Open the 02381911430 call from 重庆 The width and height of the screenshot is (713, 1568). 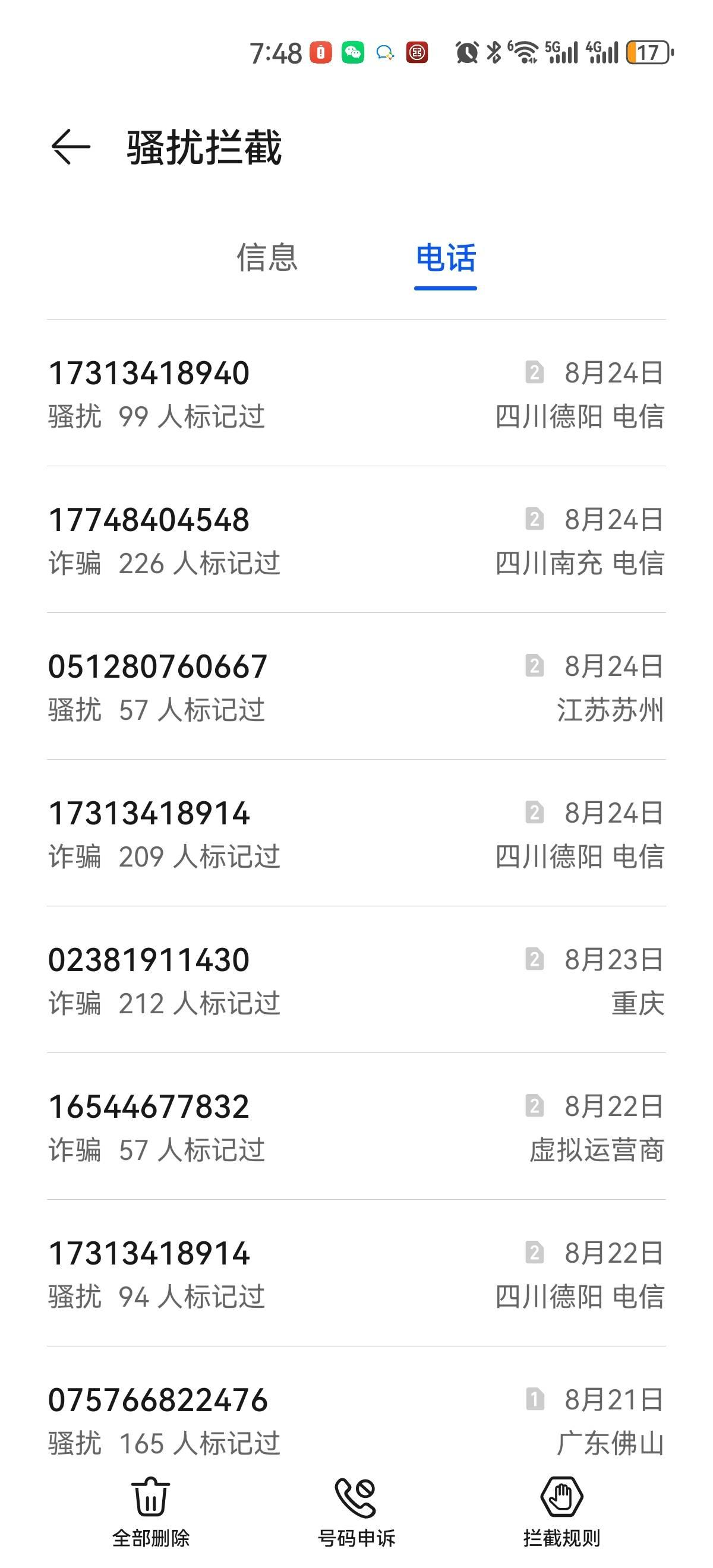355,981
